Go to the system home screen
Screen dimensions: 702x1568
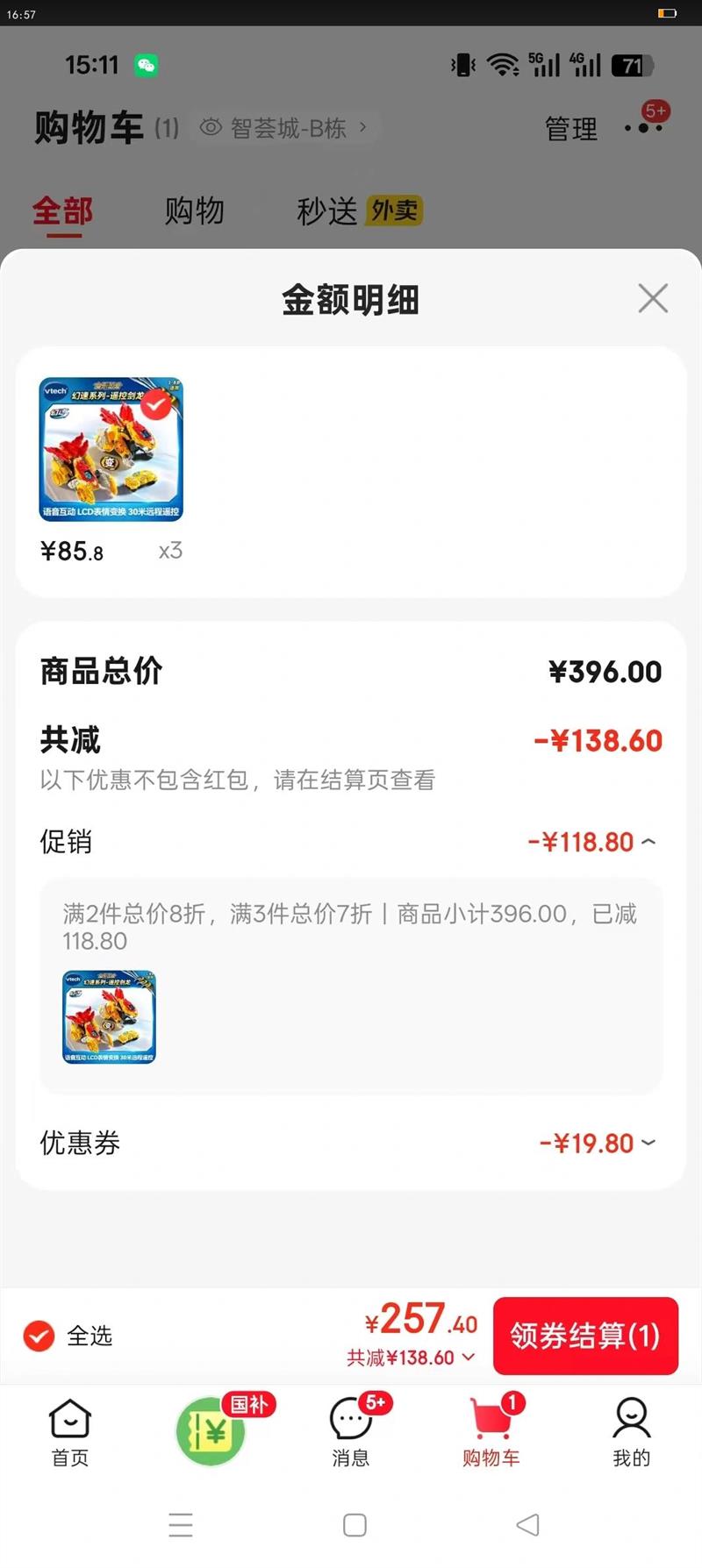point(355,1525)
